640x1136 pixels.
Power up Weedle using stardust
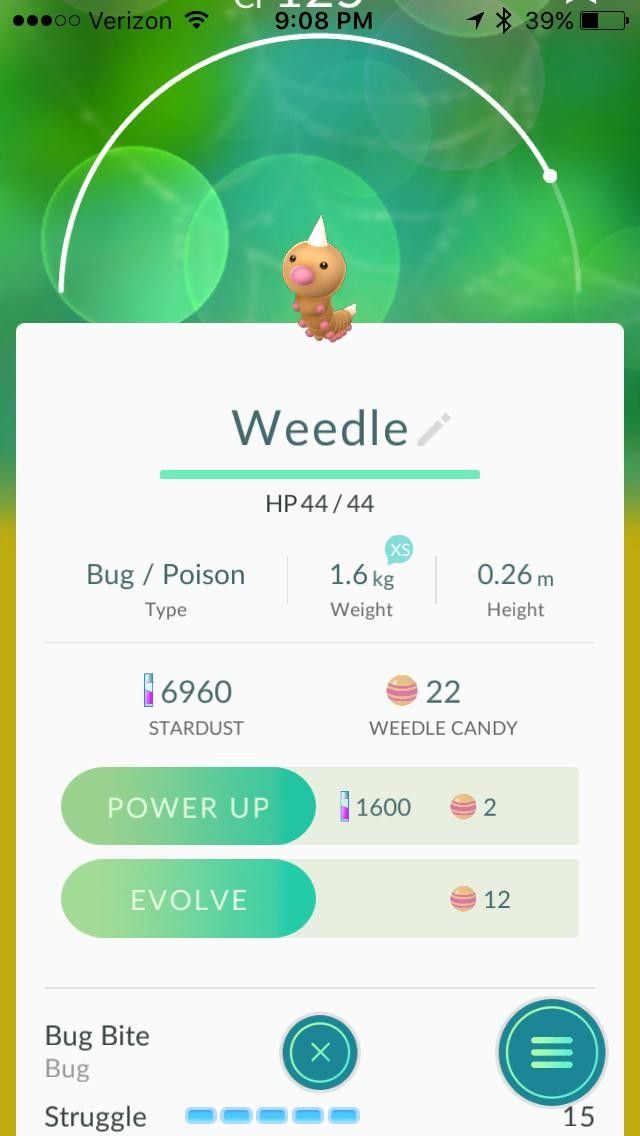(x=189, y=807)
